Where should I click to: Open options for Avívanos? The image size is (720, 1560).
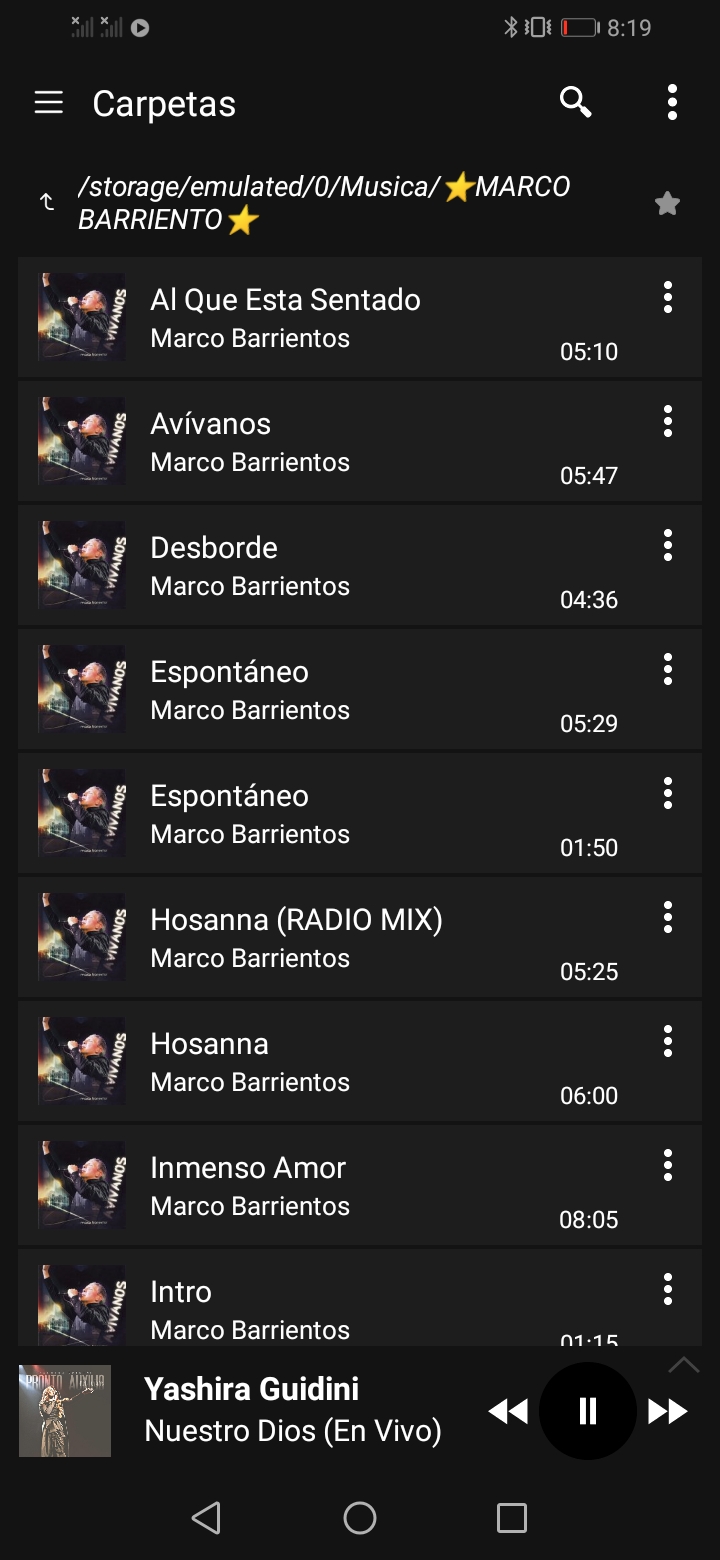tap(667, 422)
